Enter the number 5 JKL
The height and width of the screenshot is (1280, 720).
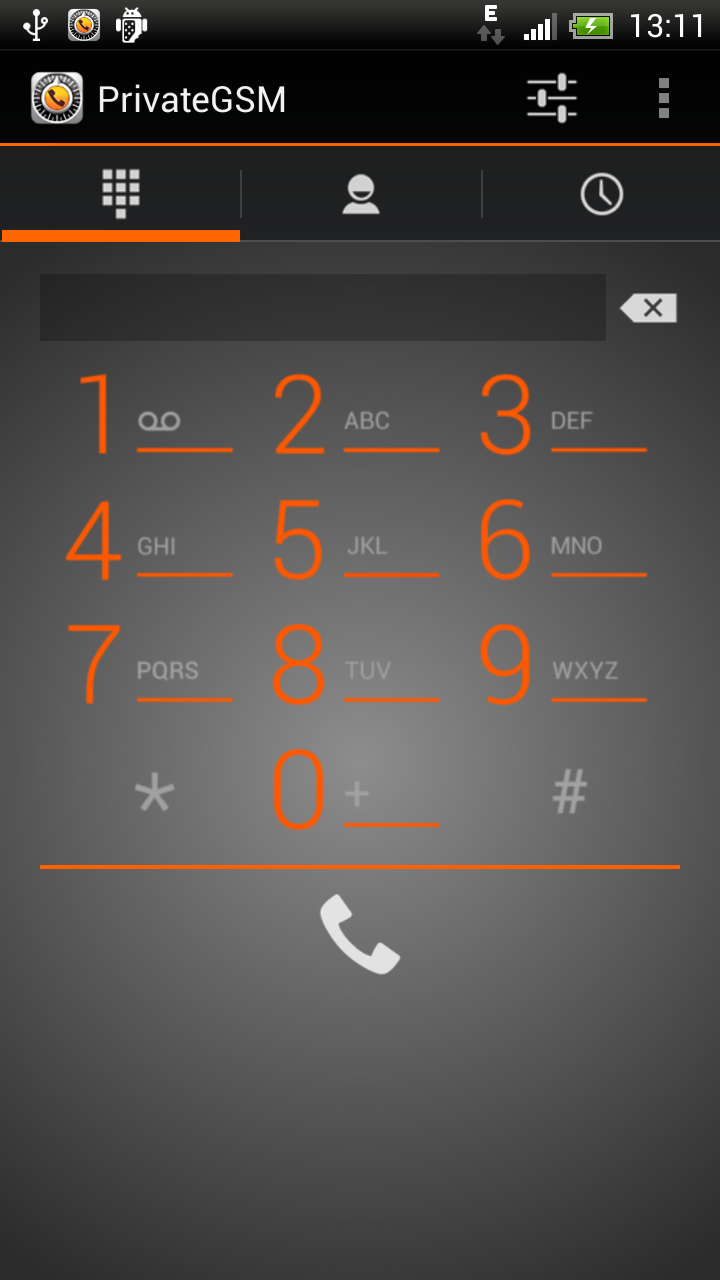pyautogui.click(x=356, y=542)
